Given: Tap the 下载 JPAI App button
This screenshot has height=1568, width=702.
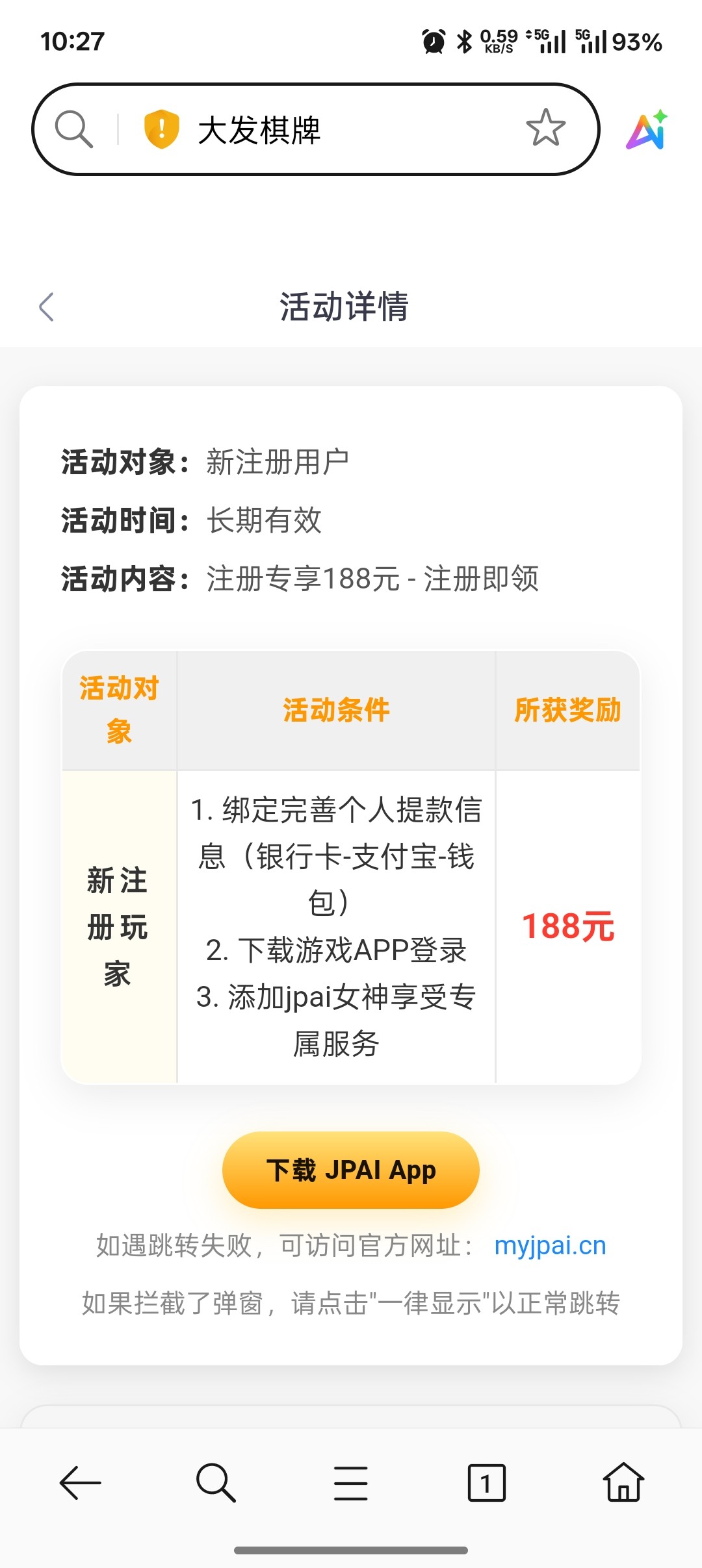Looking at the screenshot, I should tap(351, 1170).
